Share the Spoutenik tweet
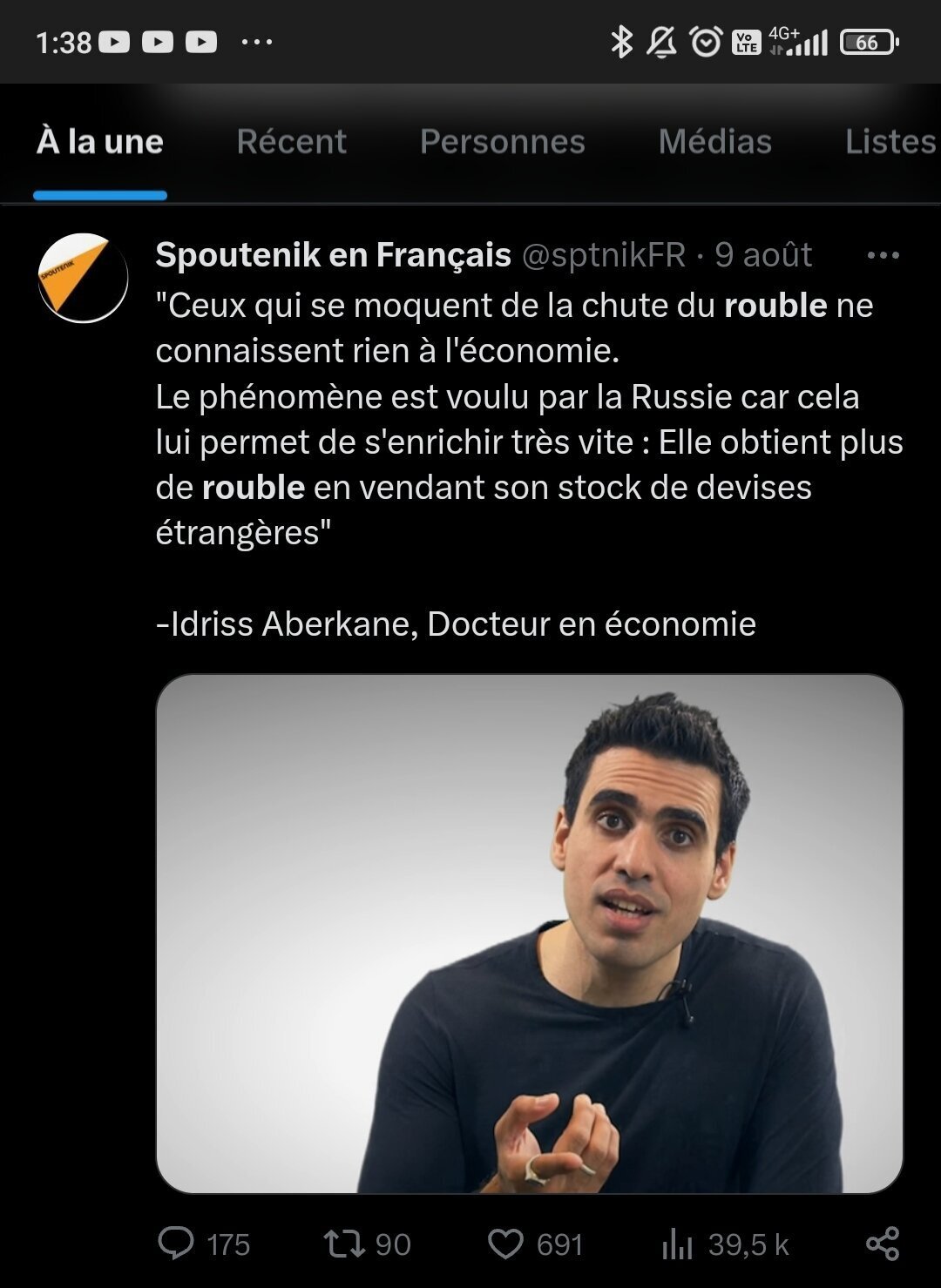This screenshot has width=941, height=1288. (x=882, y=1244)
